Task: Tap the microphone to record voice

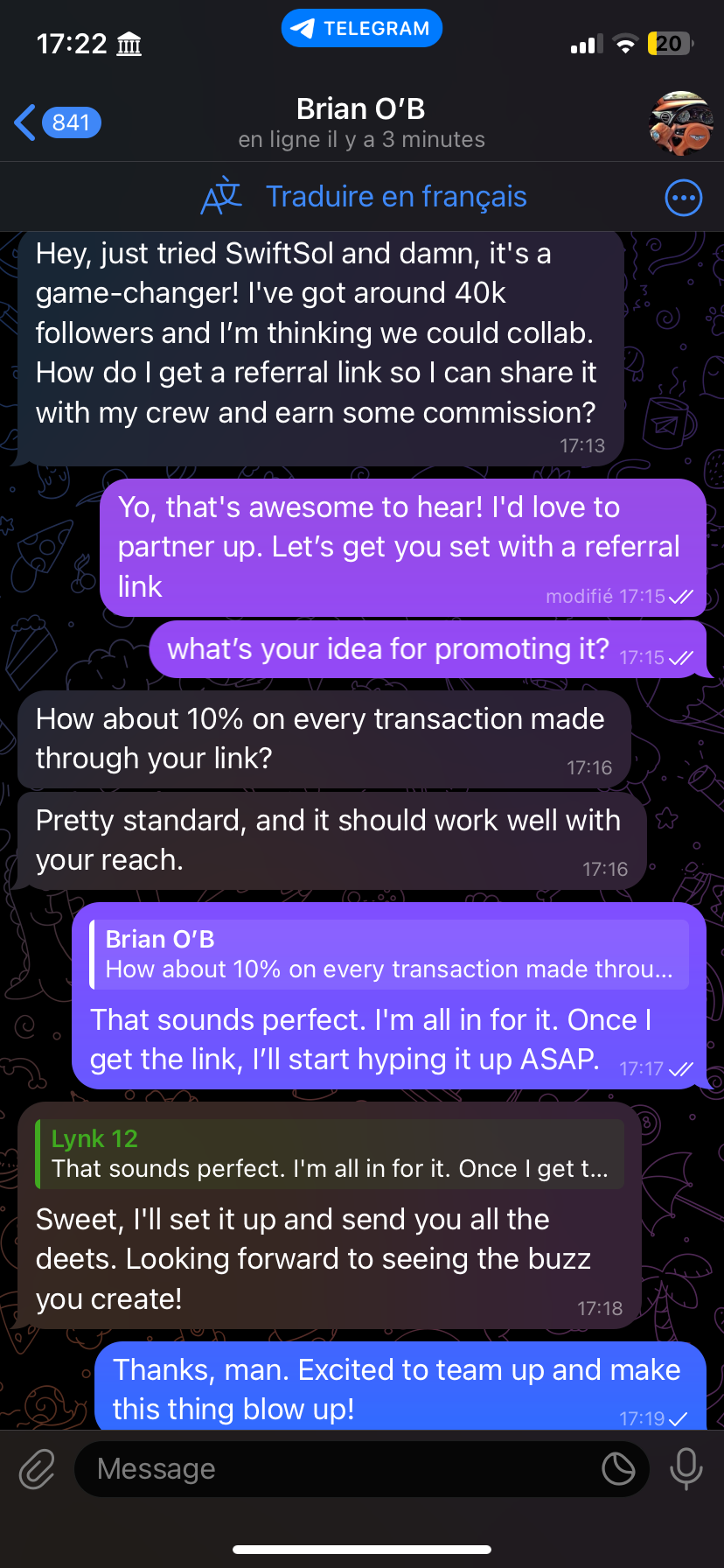Action: [686, 1468]
